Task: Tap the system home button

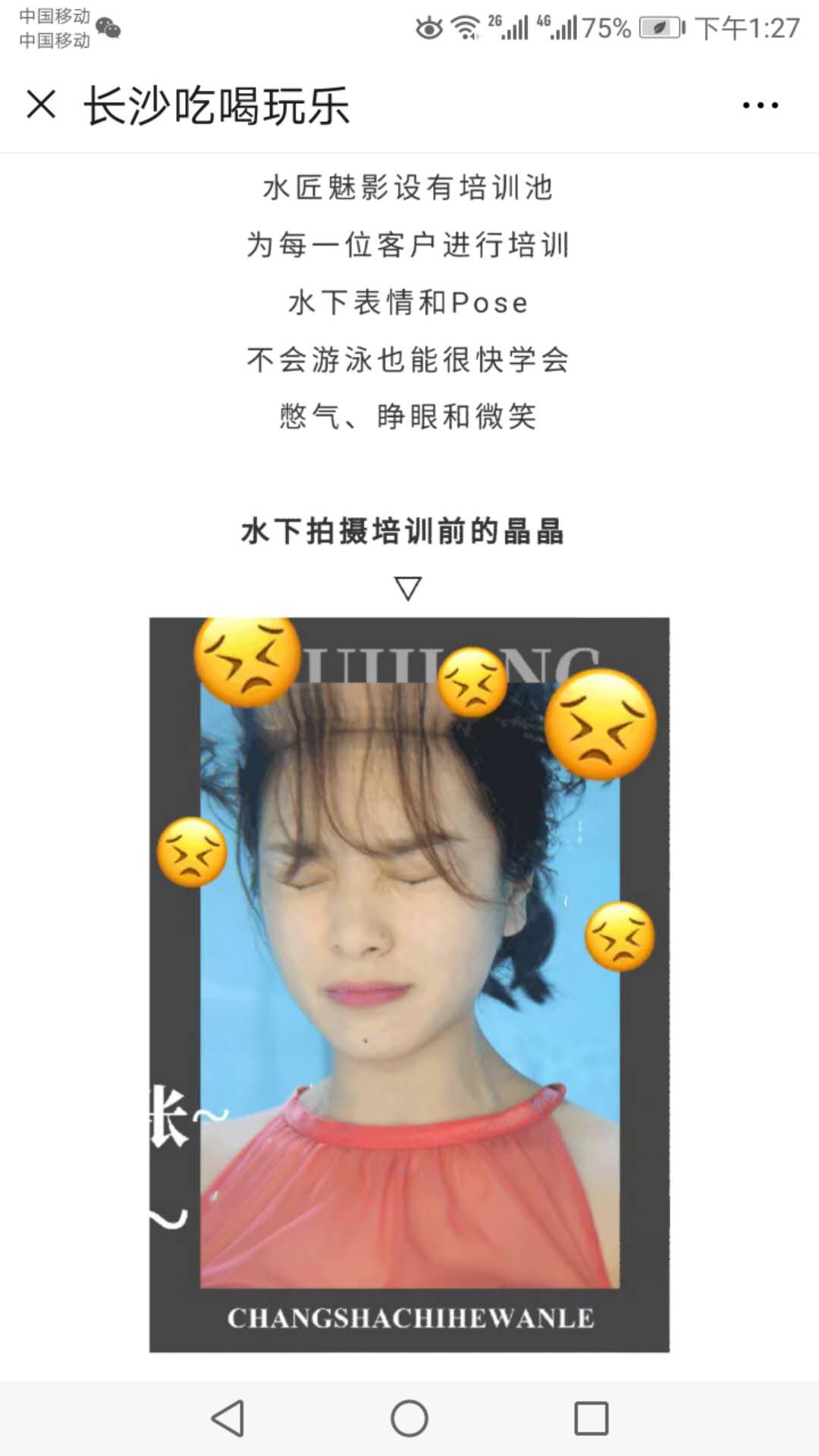Action: 409,1418
